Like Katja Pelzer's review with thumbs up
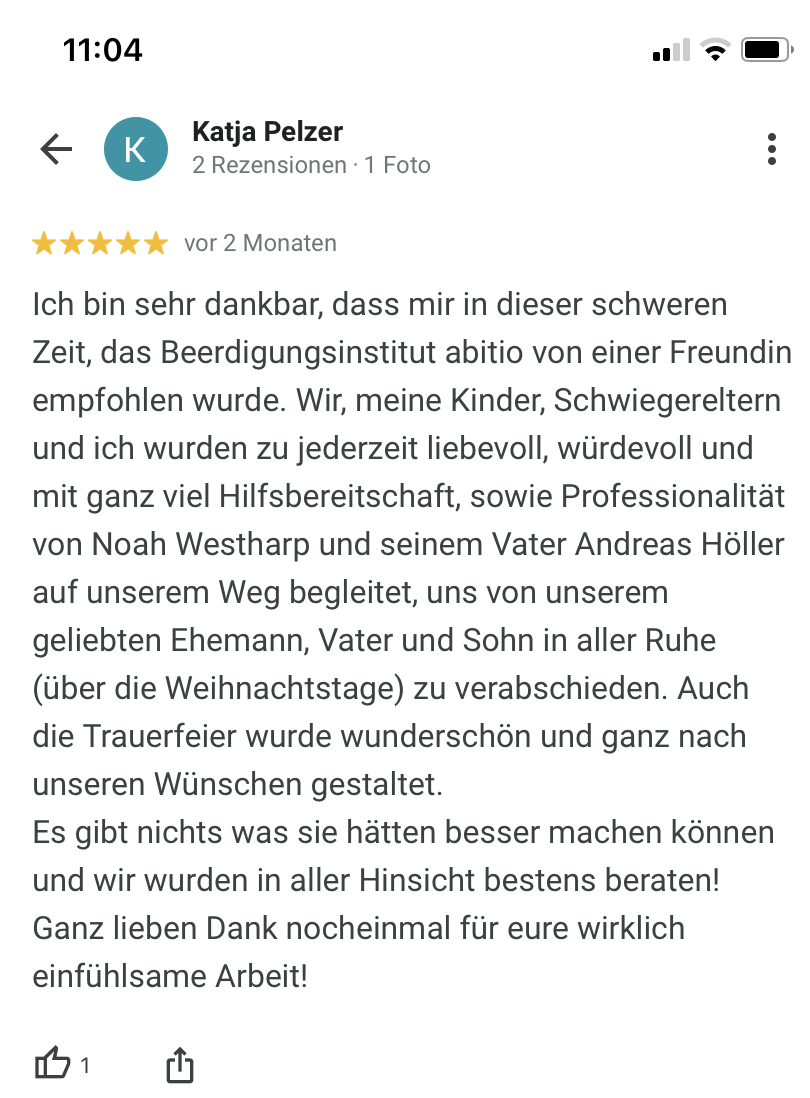Viewport: 810px width, 1098px height. tap(53, 1065)
